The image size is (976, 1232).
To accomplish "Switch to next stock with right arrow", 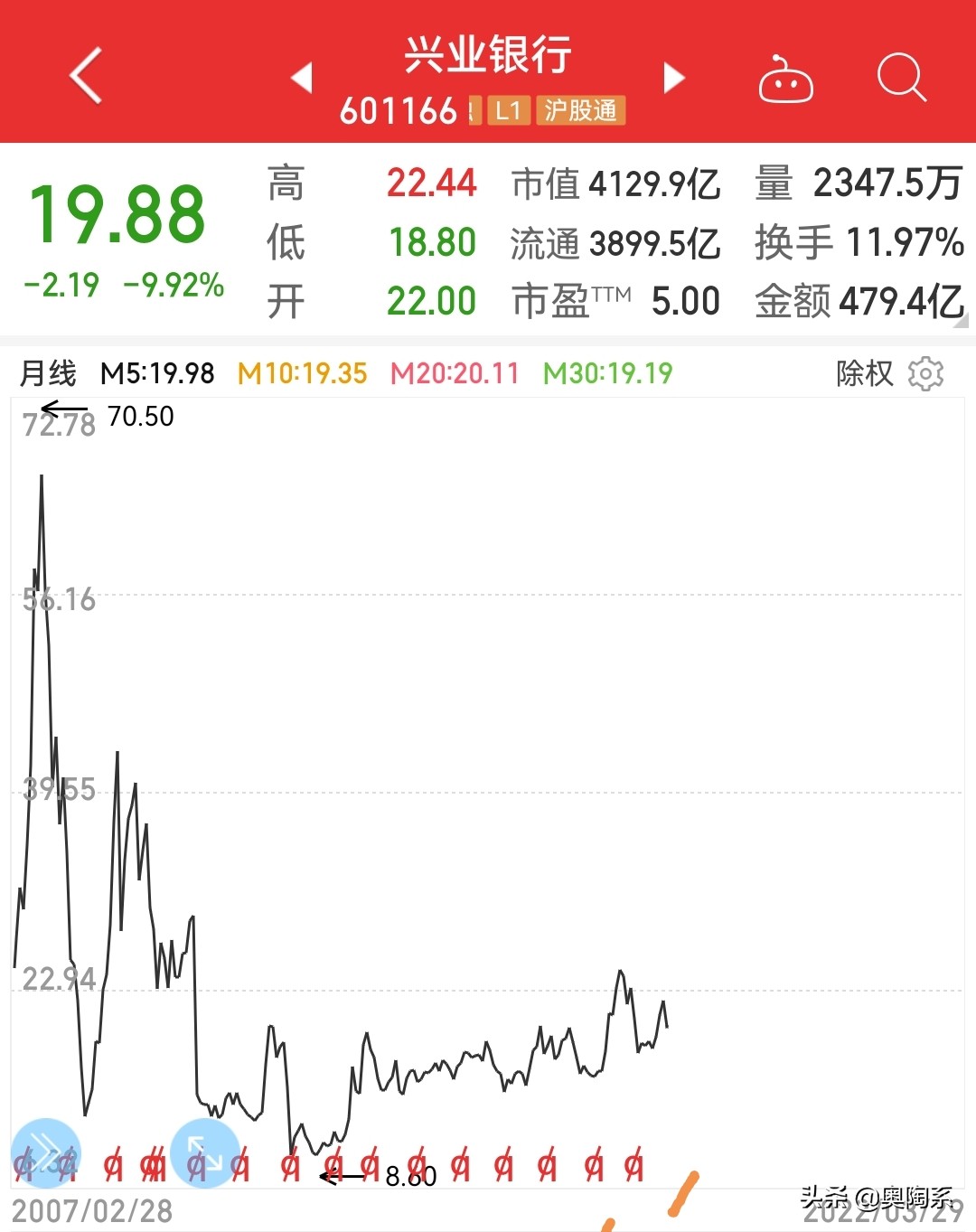I will pos(672,79).
